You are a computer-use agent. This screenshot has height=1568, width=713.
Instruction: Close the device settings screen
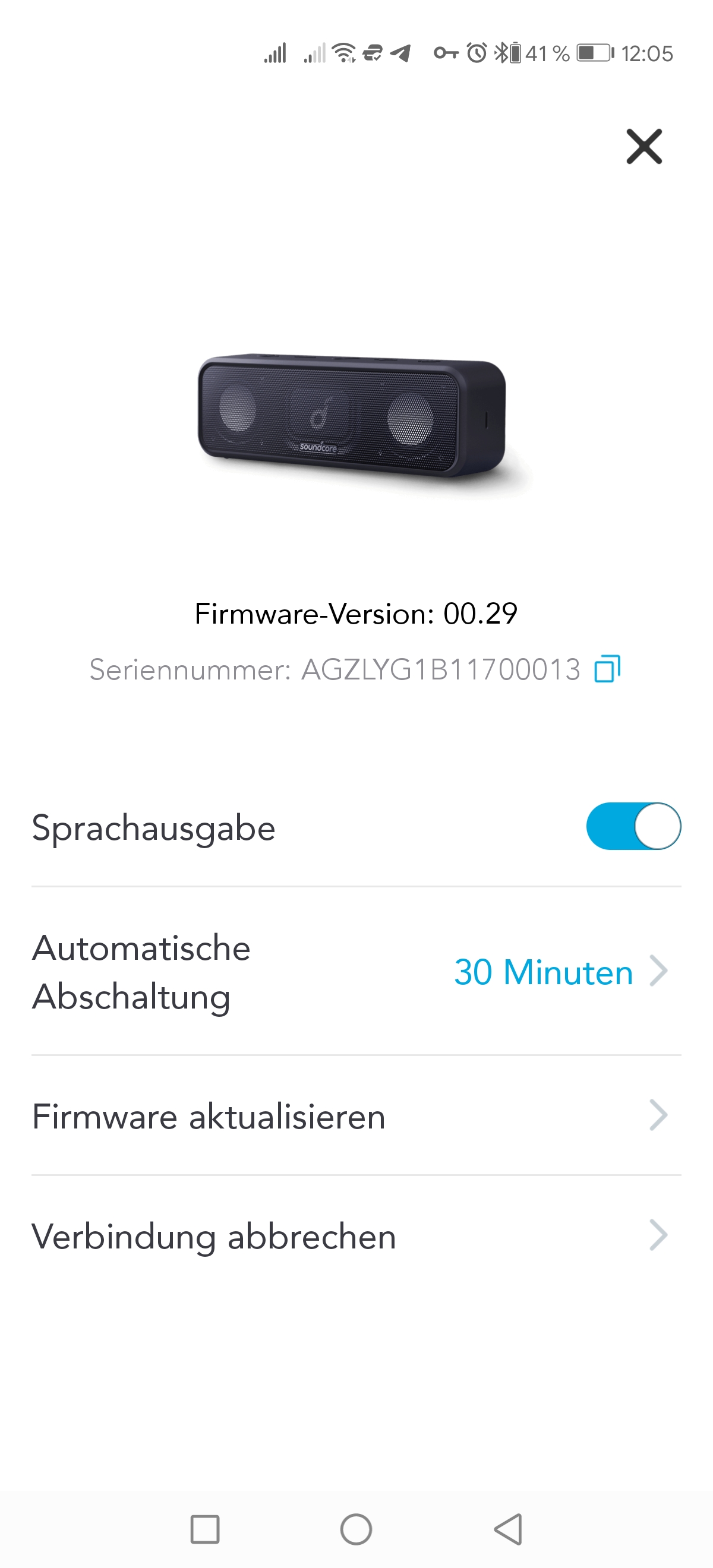[643, 146]
